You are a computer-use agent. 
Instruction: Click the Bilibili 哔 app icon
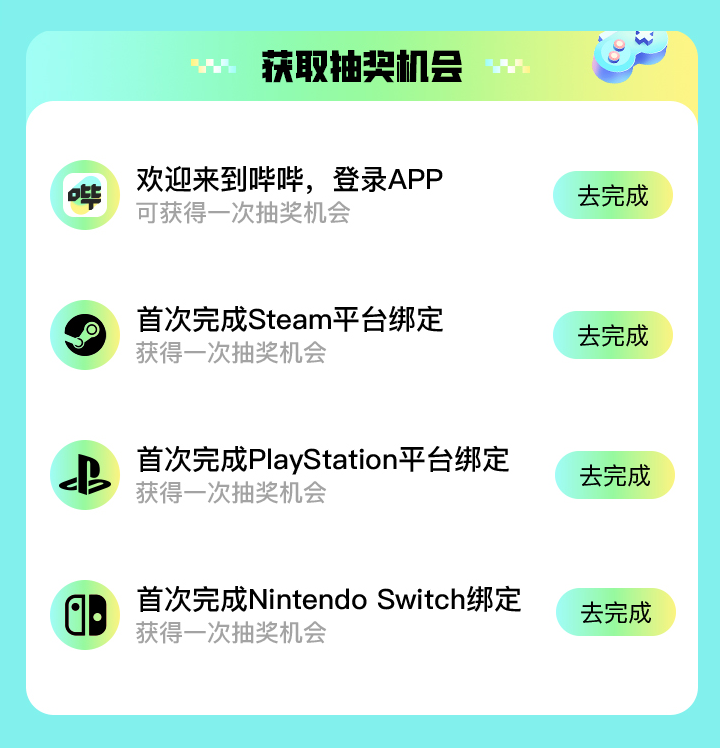(x=86, y=195)
